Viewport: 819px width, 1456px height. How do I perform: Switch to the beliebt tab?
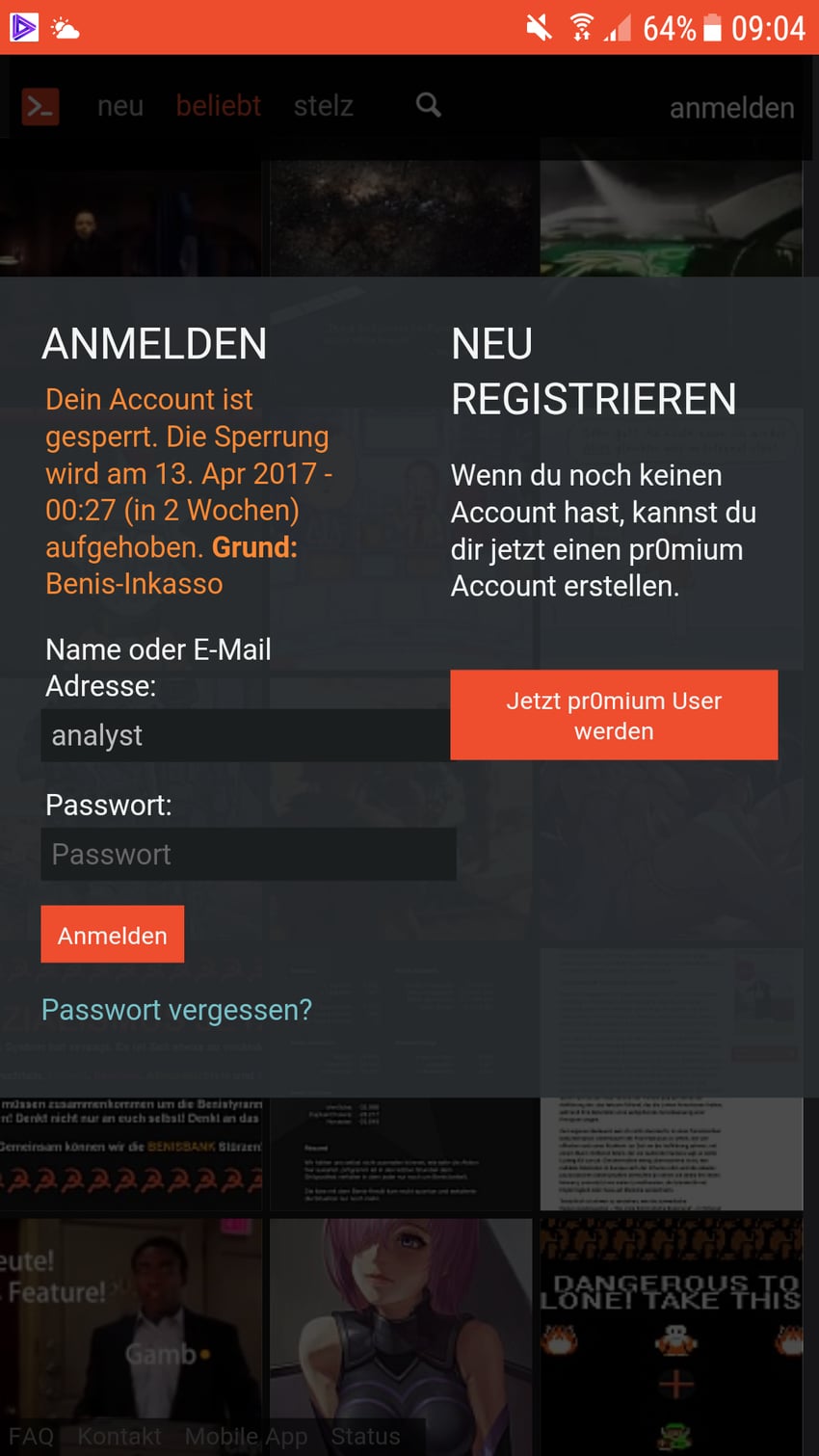click(219, 106)
